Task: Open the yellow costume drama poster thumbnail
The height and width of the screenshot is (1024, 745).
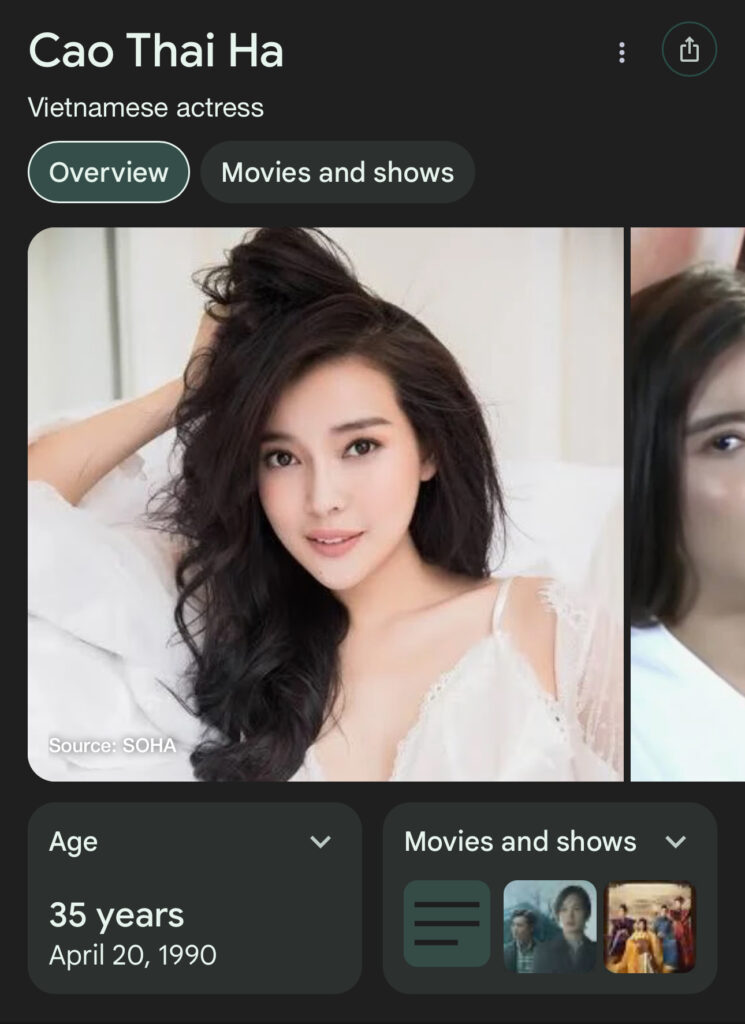Action: (650, 926)
